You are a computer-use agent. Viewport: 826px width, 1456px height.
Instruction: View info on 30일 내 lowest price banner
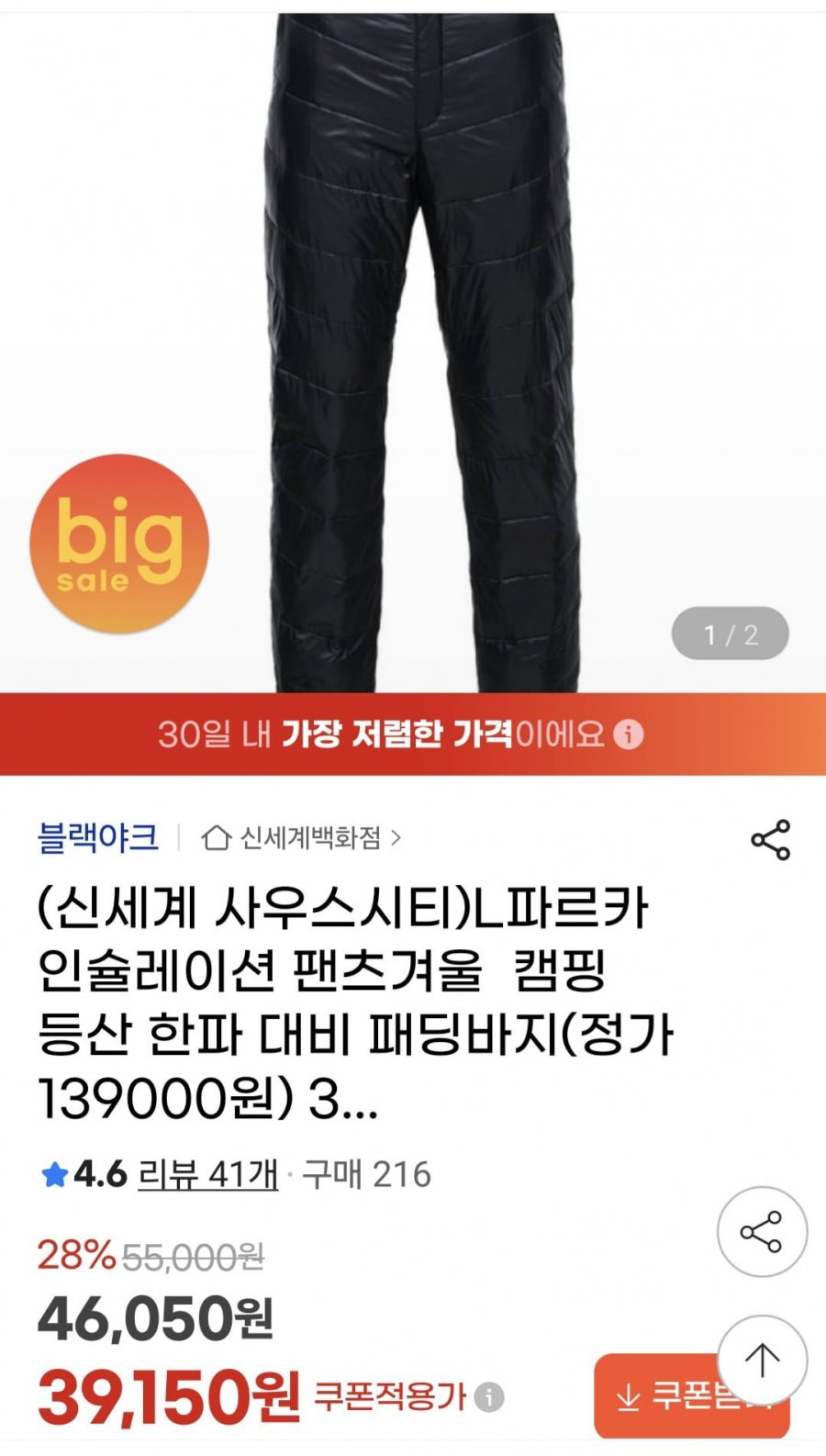(629, 734)
